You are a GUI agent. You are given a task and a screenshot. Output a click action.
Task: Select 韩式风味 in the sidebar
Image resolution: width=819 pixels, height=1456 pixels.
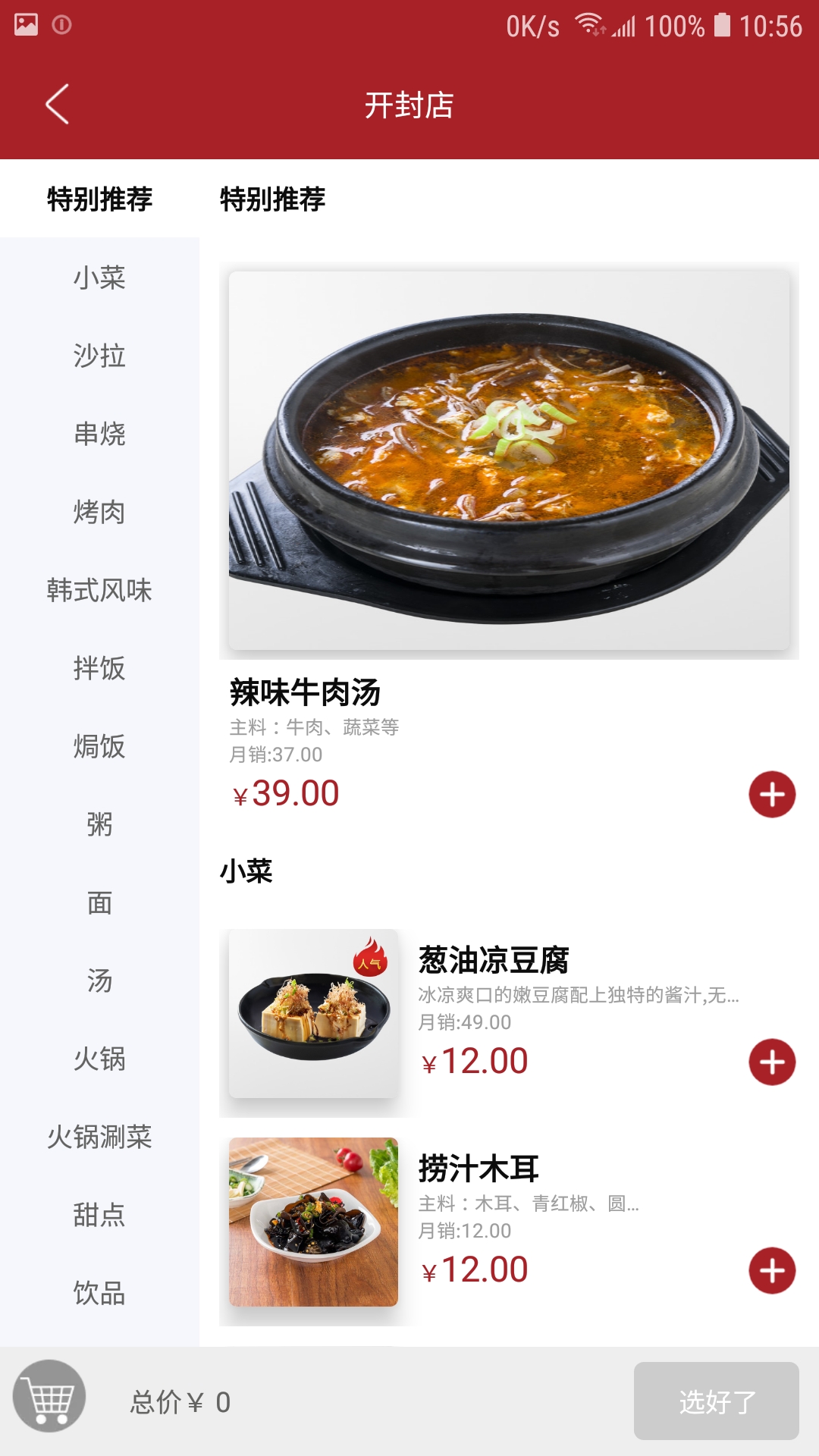click(99, 590)
